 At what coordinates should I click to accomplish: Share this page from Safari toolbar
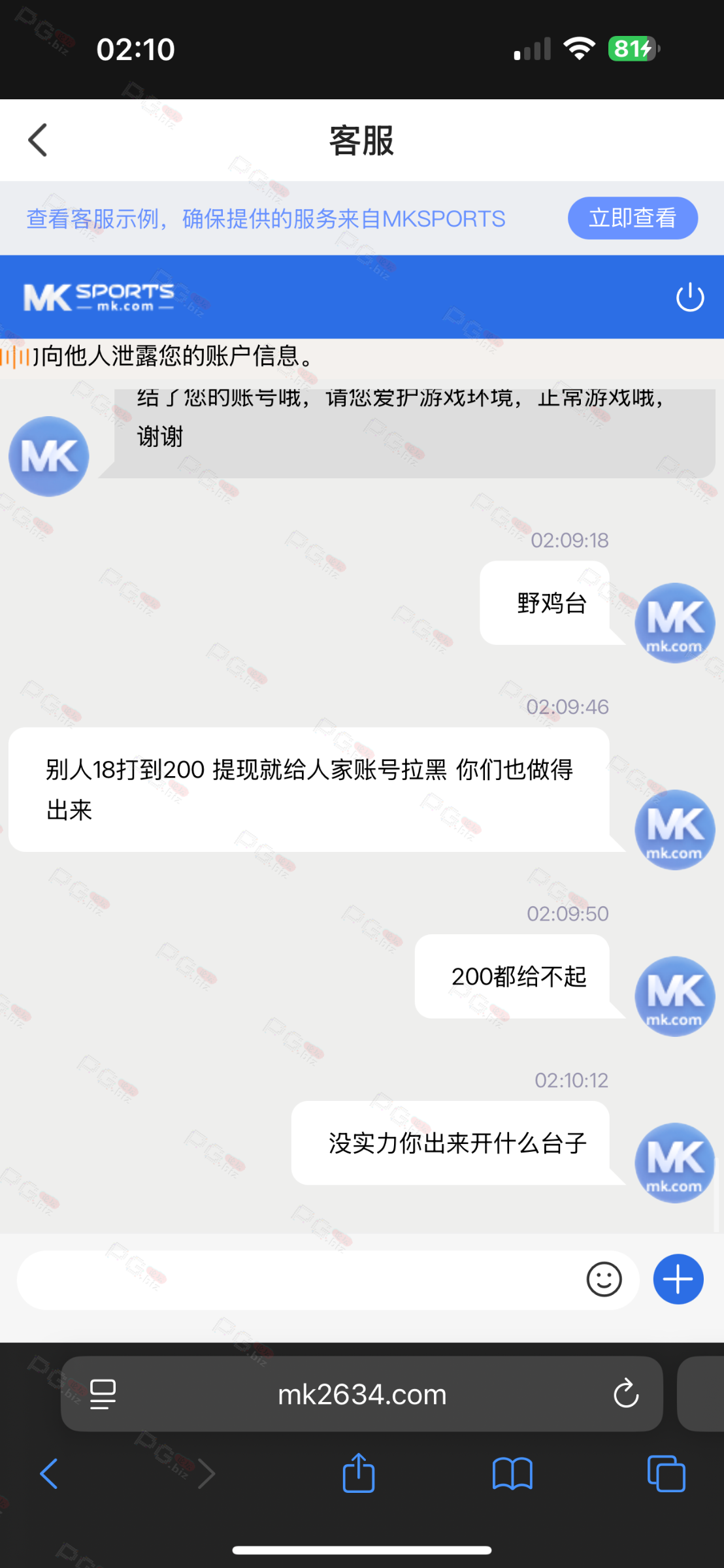[x=359, y=1473]
